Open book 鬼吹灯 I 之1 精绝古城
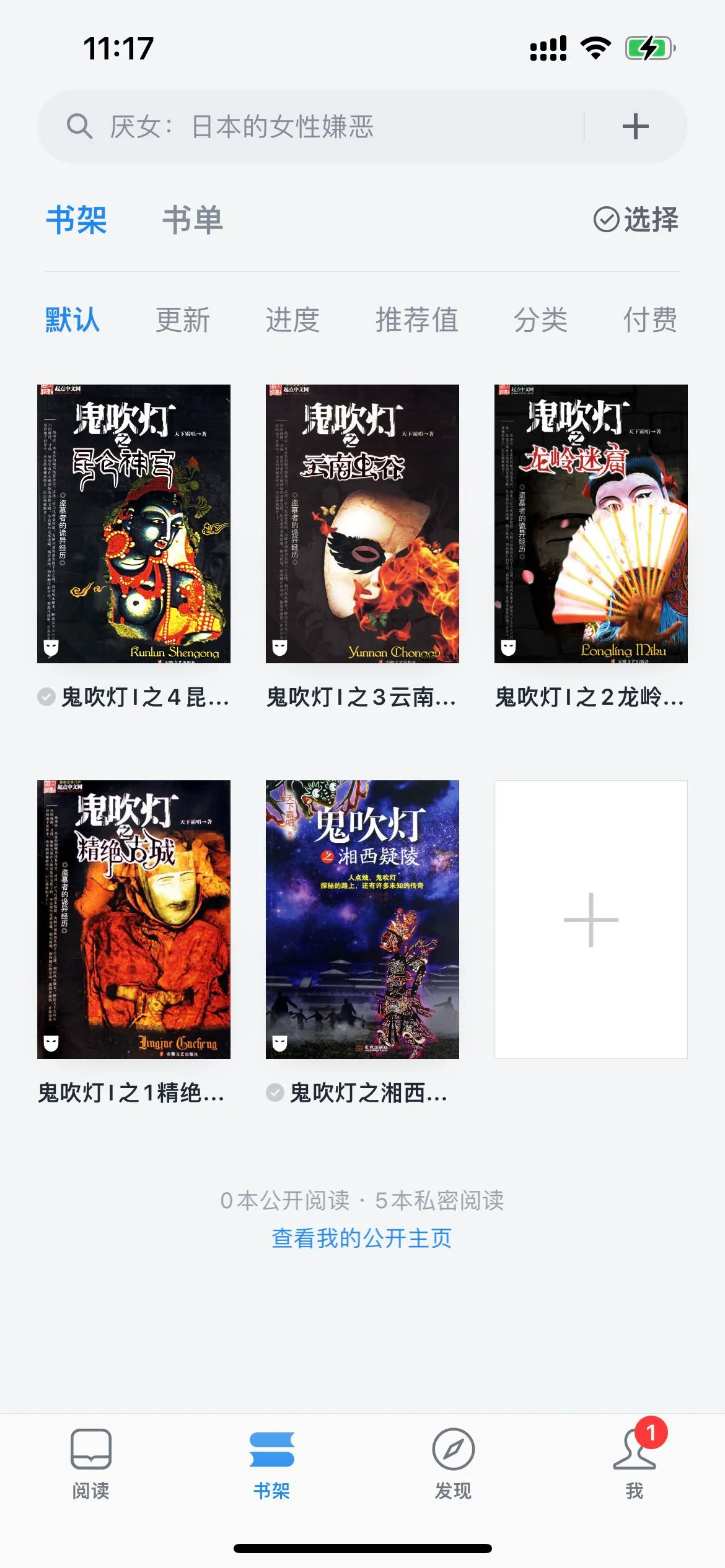The image size is (725, 1568). pos(134,920)
